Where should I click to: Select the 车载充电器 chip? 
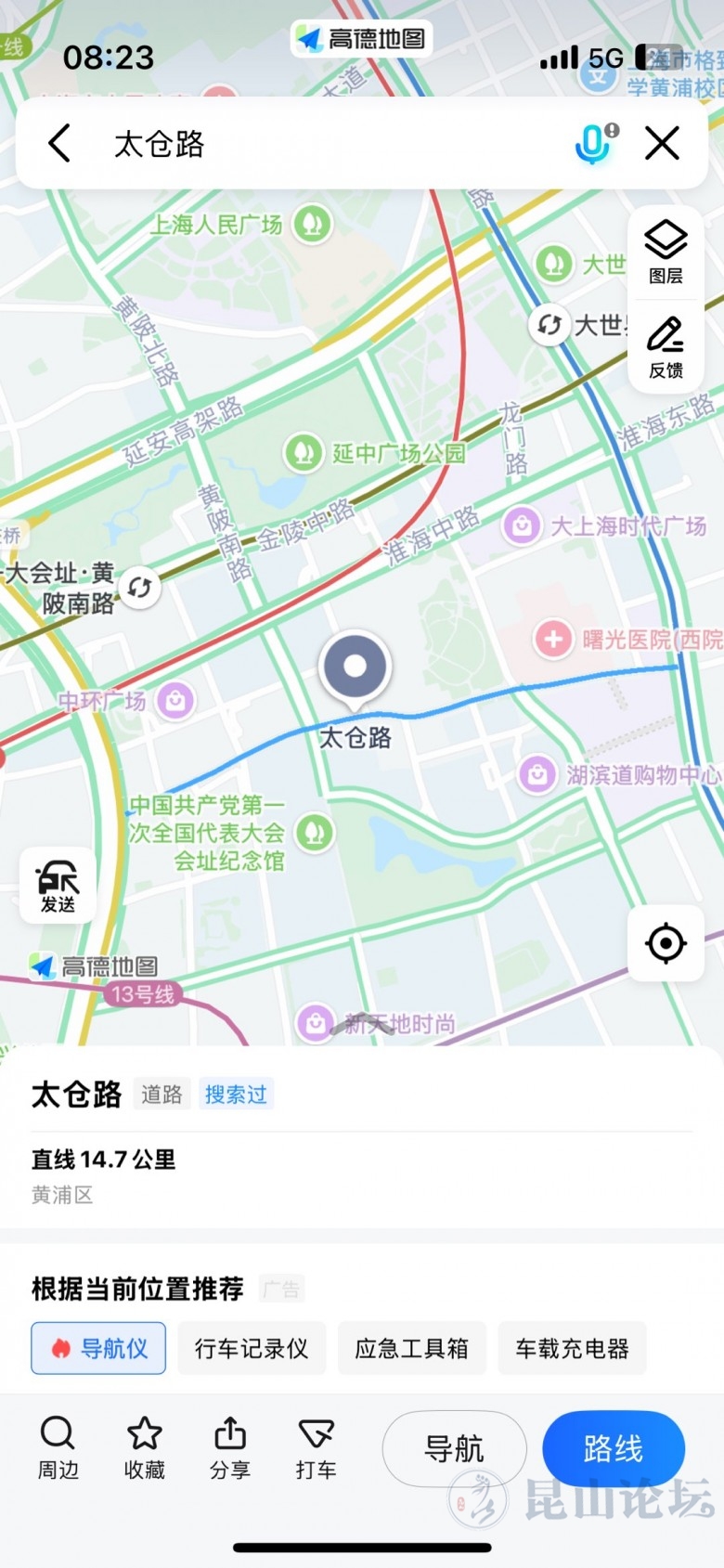pyautogui.click(x=572, y=1348)
